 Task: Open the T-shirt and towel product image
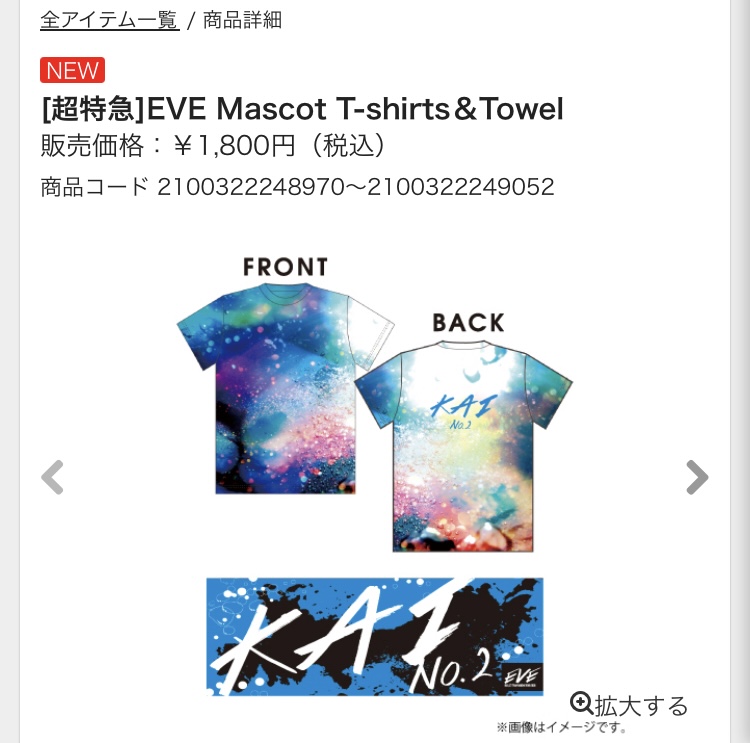click(x=375, y=470)
